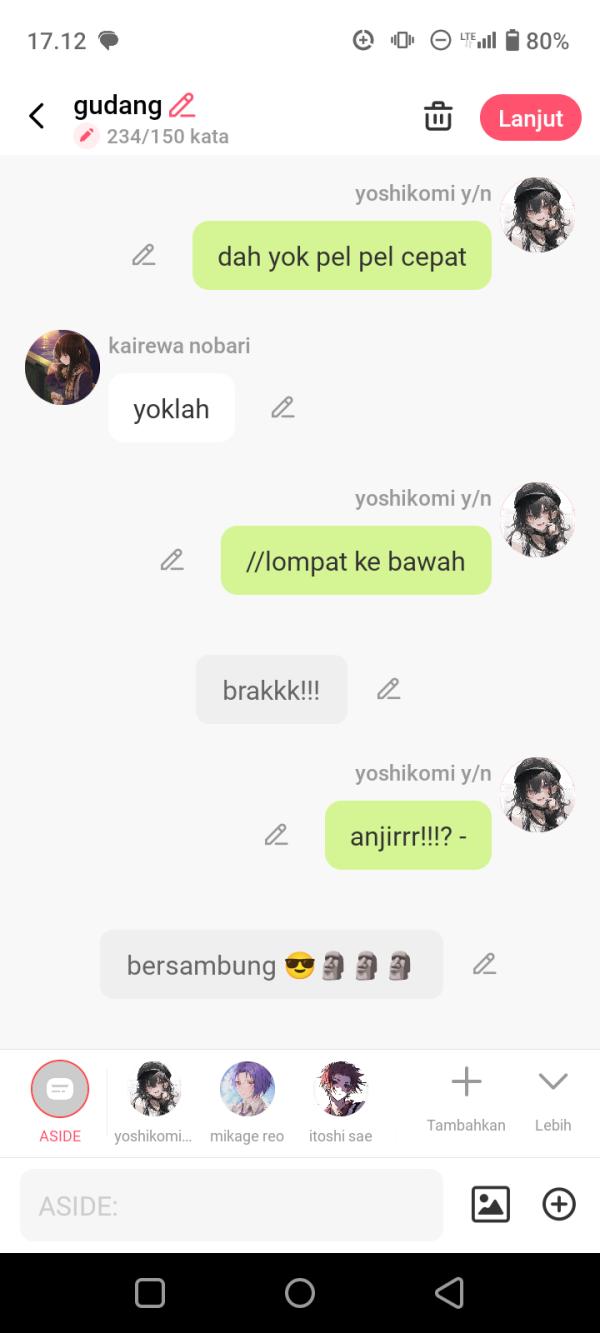This screenshot has height=1333, width=600.
Task: Open the circled plus attachment button
Action: pos(559,1204)
